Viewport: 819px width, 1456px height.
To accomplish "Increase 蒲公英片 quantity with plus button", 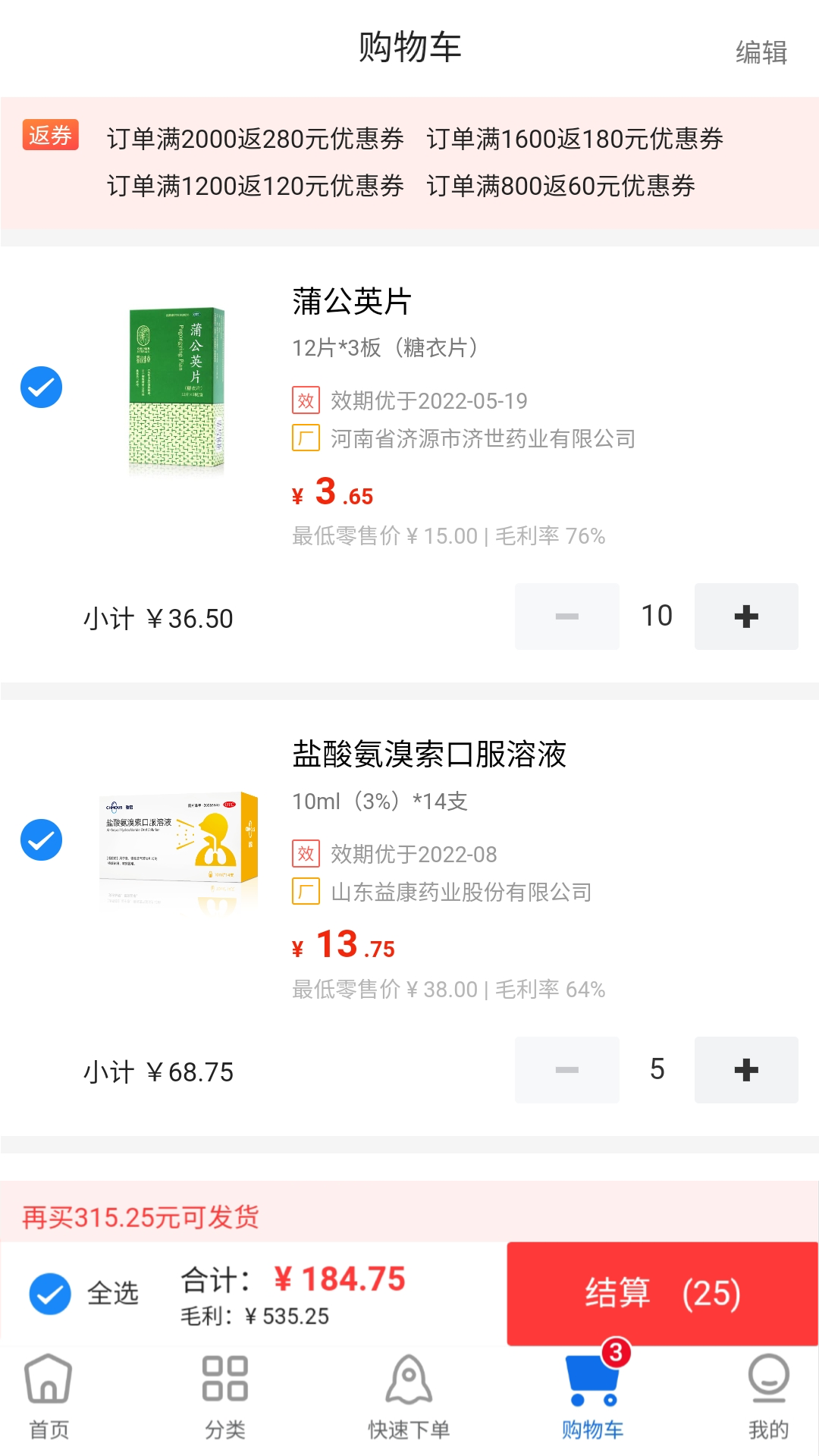I will pos(746,617).
